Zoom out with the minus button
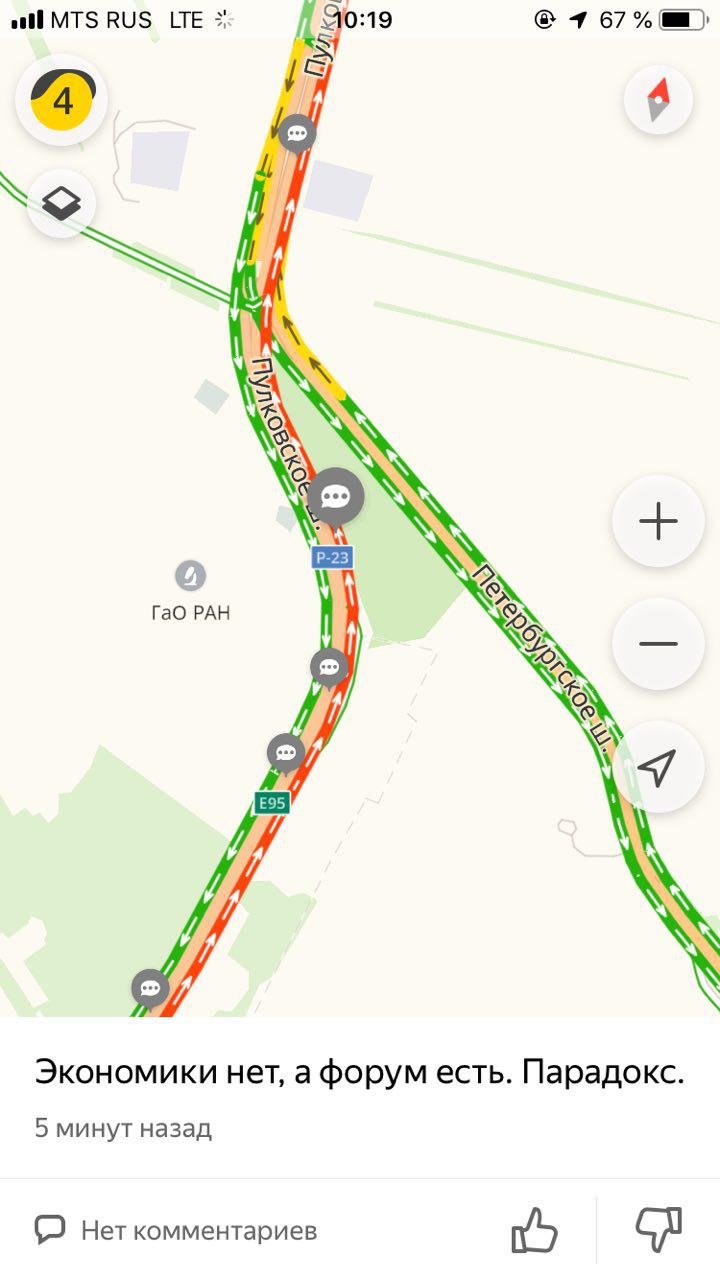 click(658, 644)
